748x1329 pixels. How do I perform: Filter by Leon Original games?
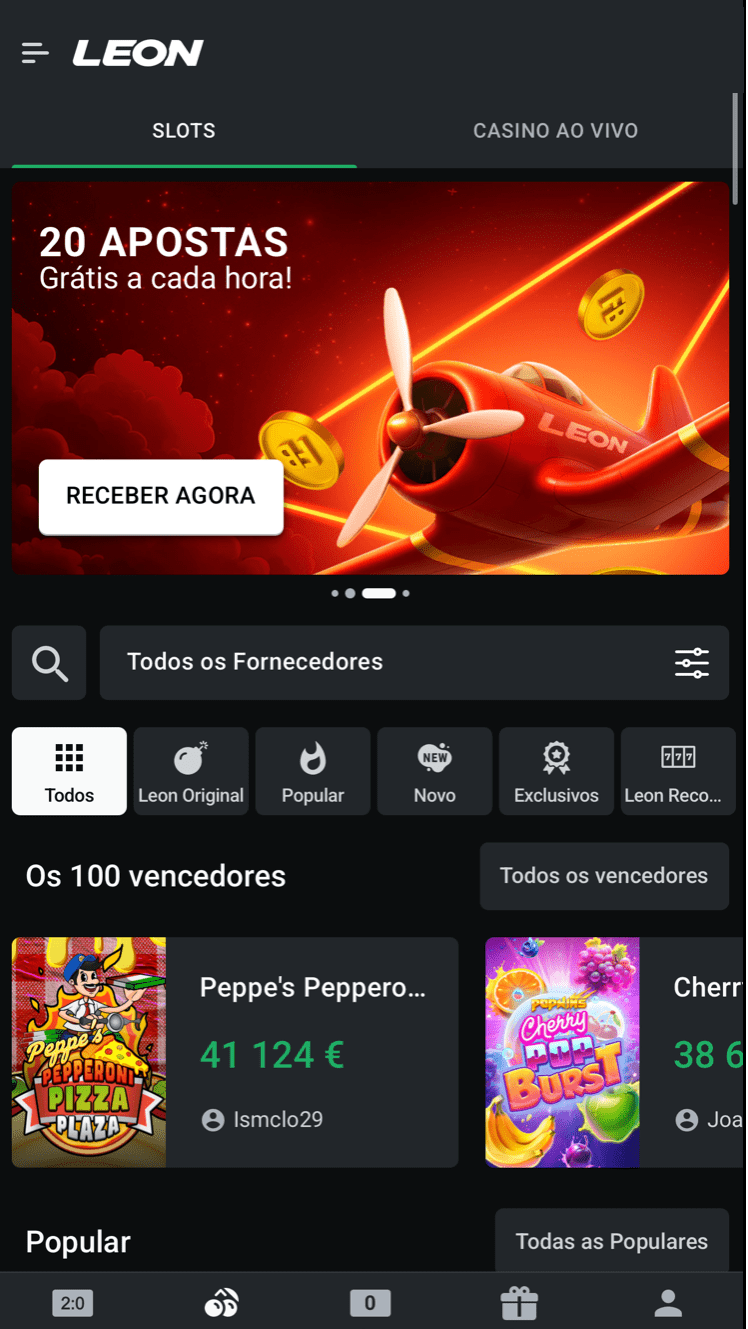[x=191, y=771]
